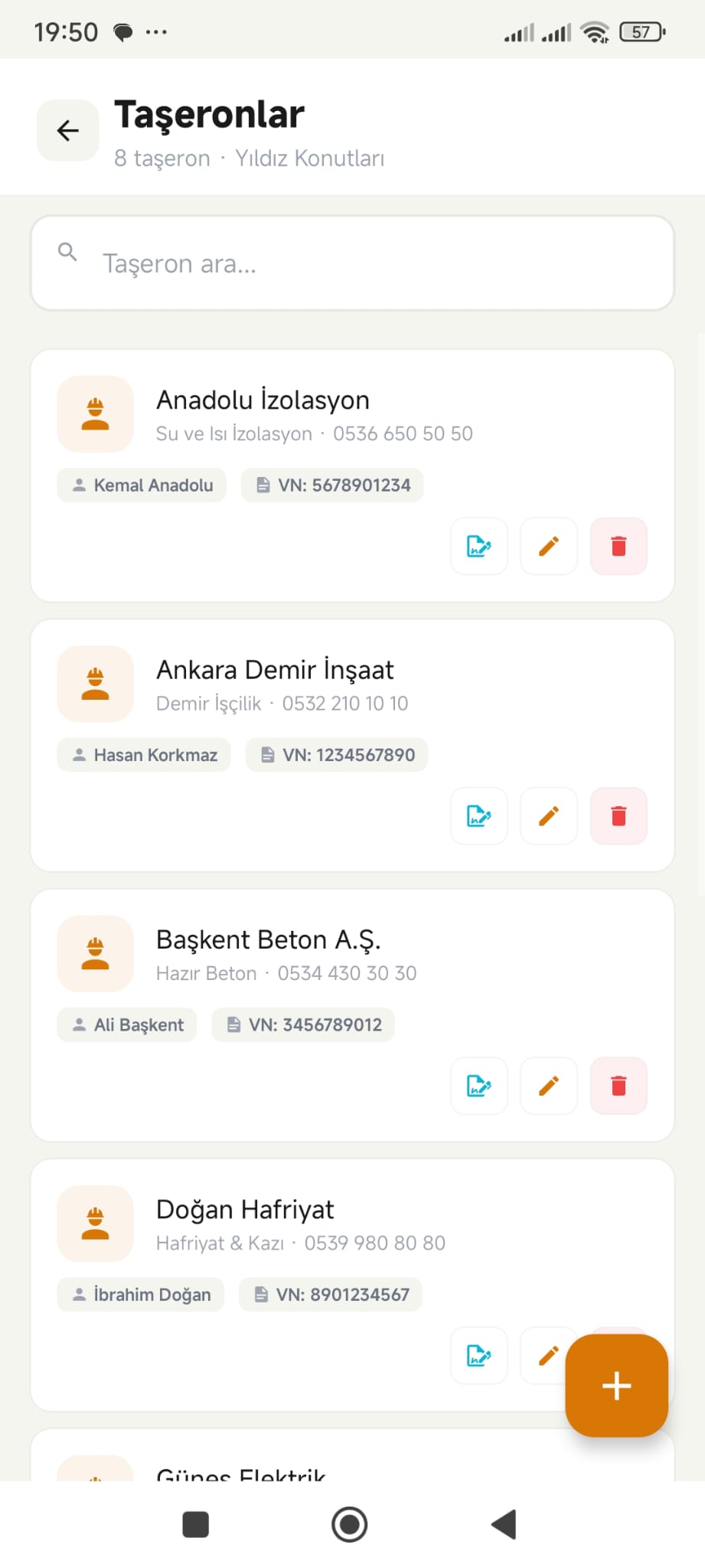This screenshot has height=1568, width=705.
Task: Go back using the arrow button
Action: click(x=67, y=130)
